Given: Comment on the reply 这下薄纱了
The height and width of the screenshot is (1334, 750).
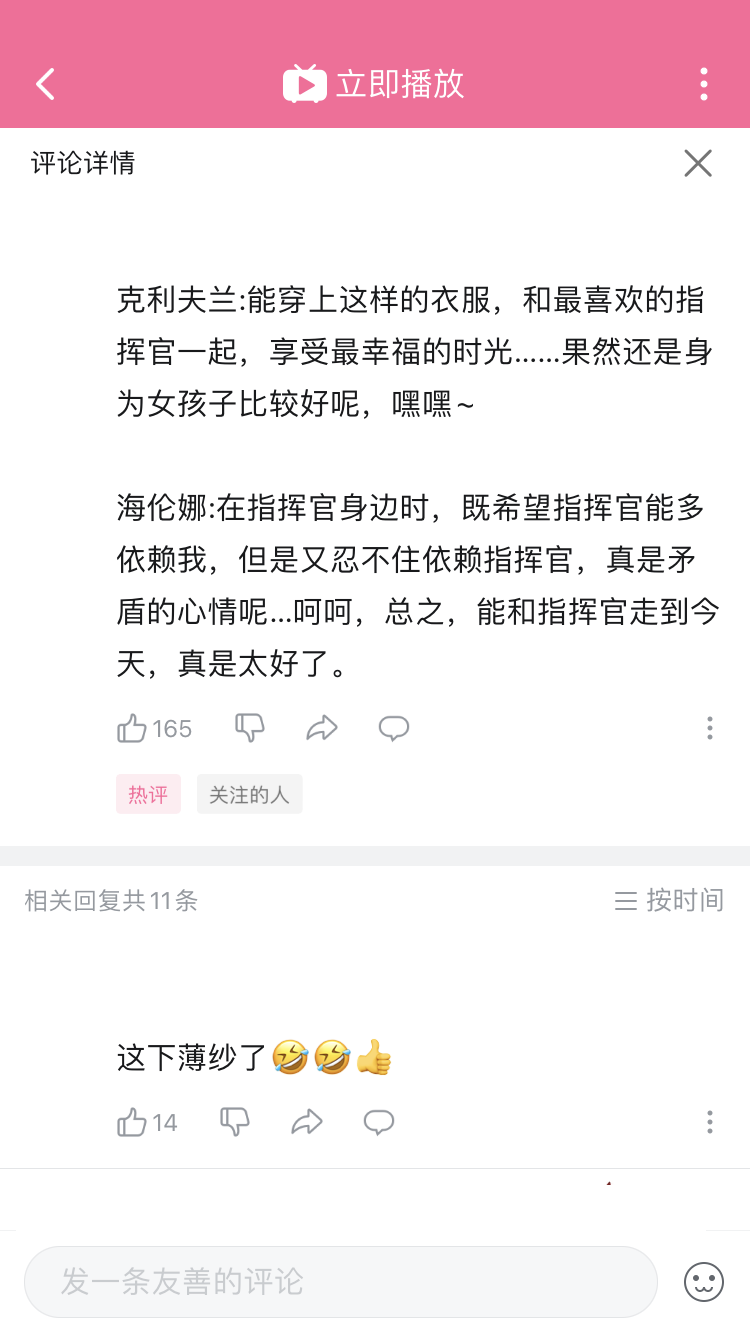Looking at the screenshot, I should pyautogui.click(x=378, y=1122).
